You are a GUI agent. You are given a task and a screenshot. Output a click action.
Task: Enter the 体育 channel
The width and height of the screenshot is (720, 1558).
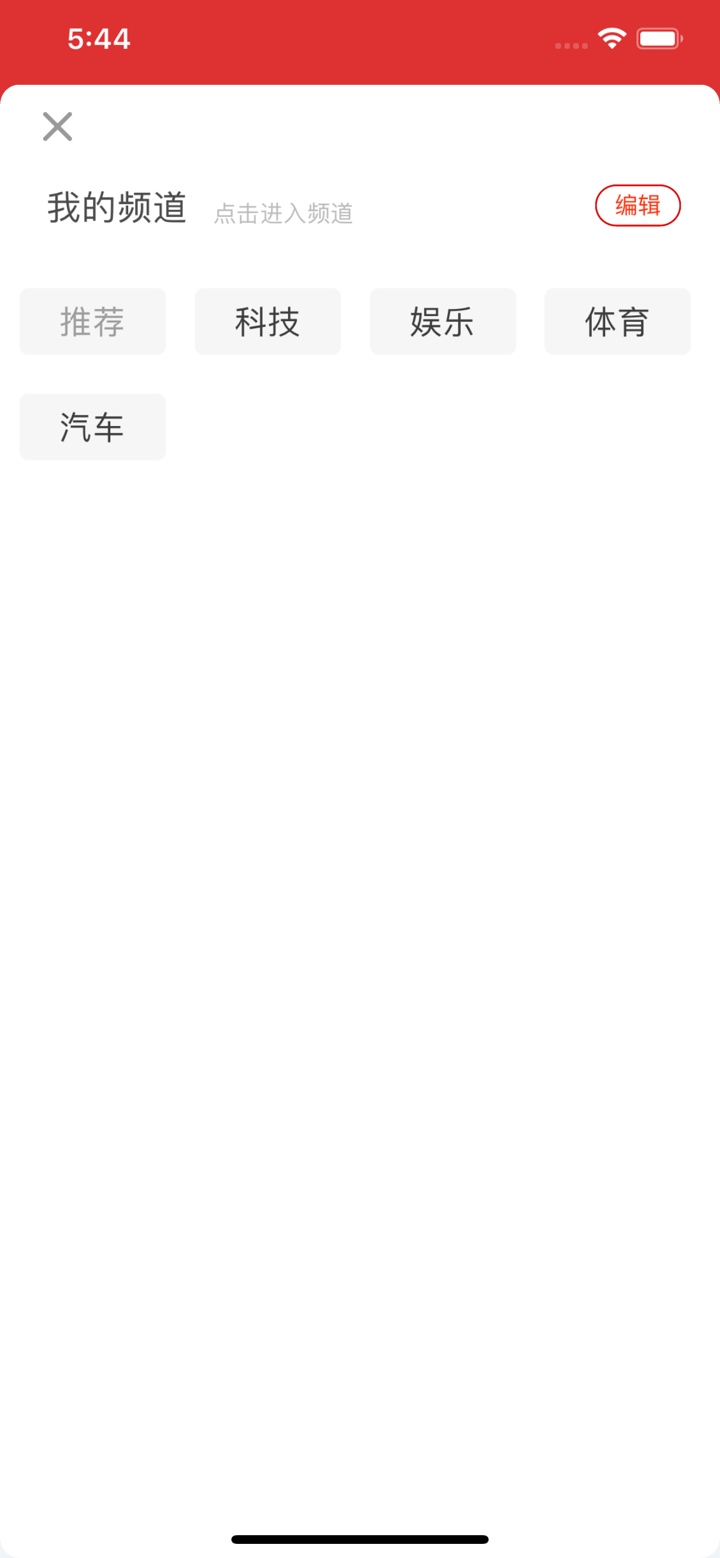click(x=617, y=321)
